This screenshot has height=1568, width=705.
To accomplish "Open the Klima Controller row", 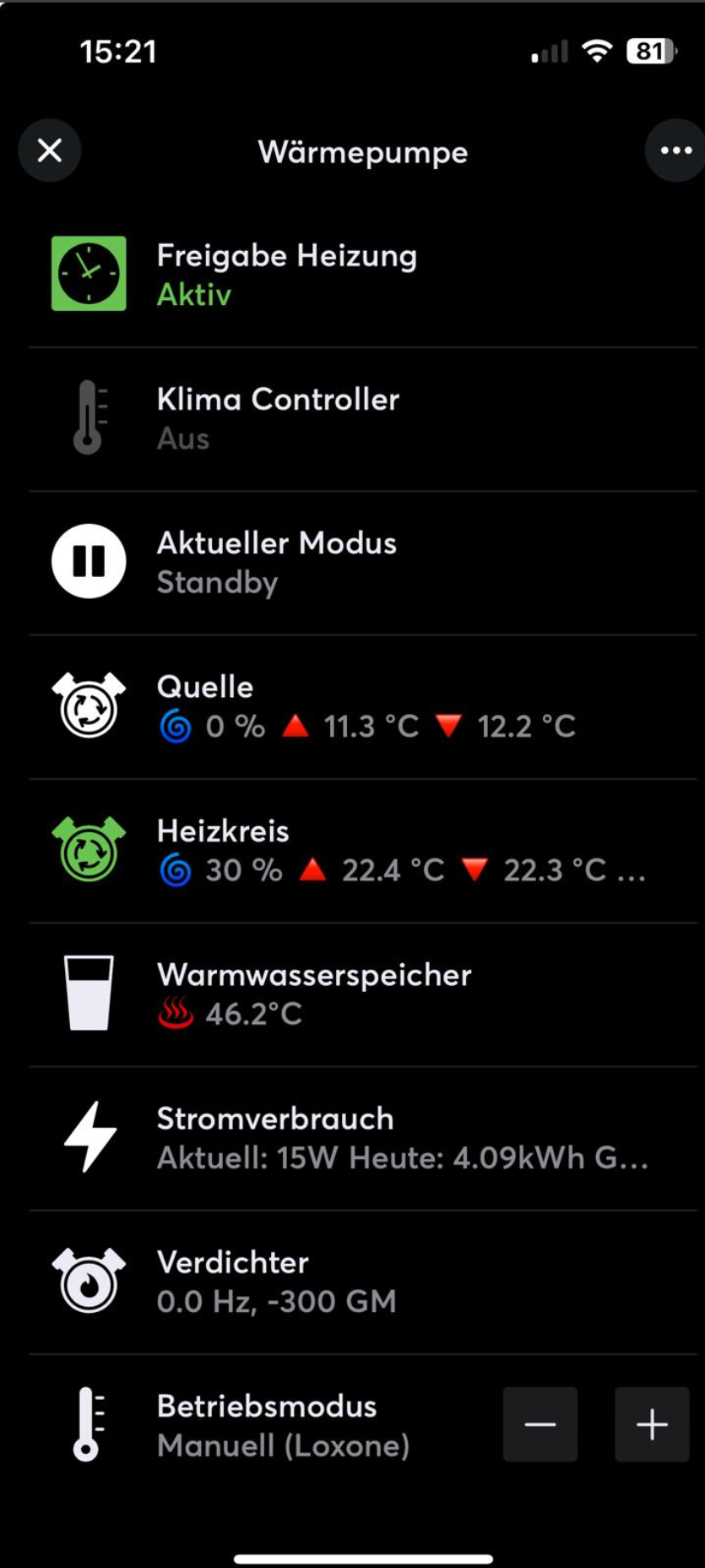I will click(x=363, y=419).
